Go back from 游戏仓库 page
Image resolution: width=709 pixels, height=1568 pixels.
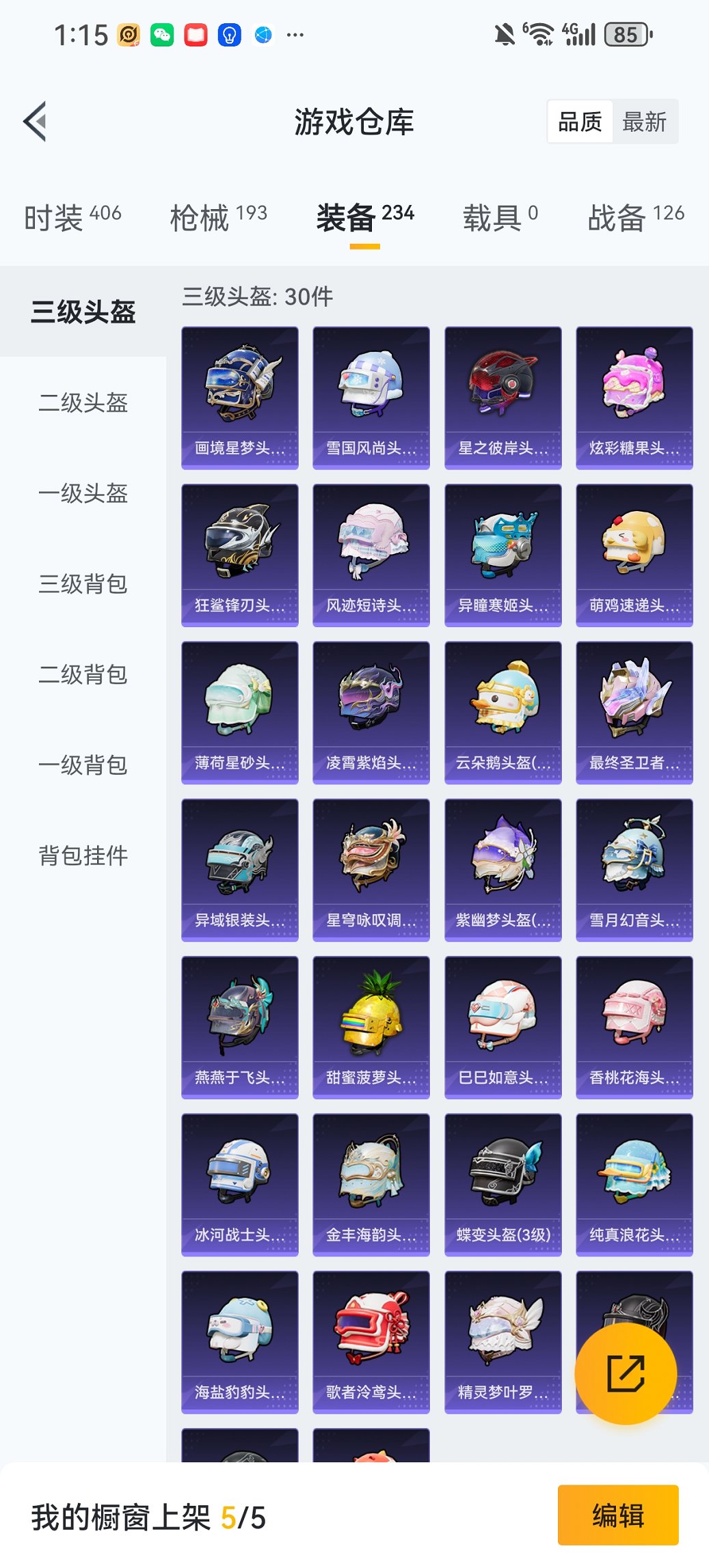click(x=36, y=122)
